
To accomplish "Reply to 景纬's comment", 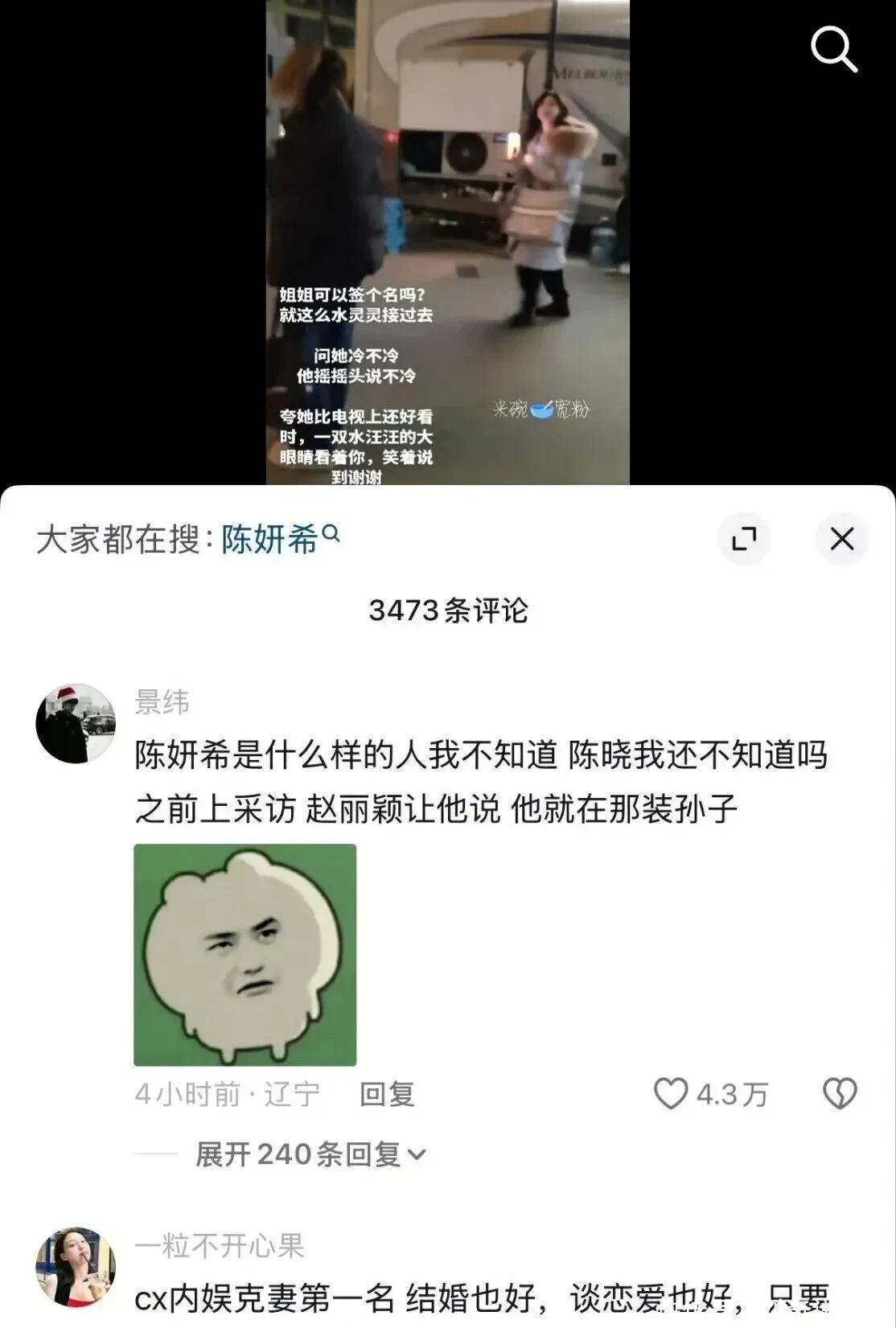I will [387, 1094].
